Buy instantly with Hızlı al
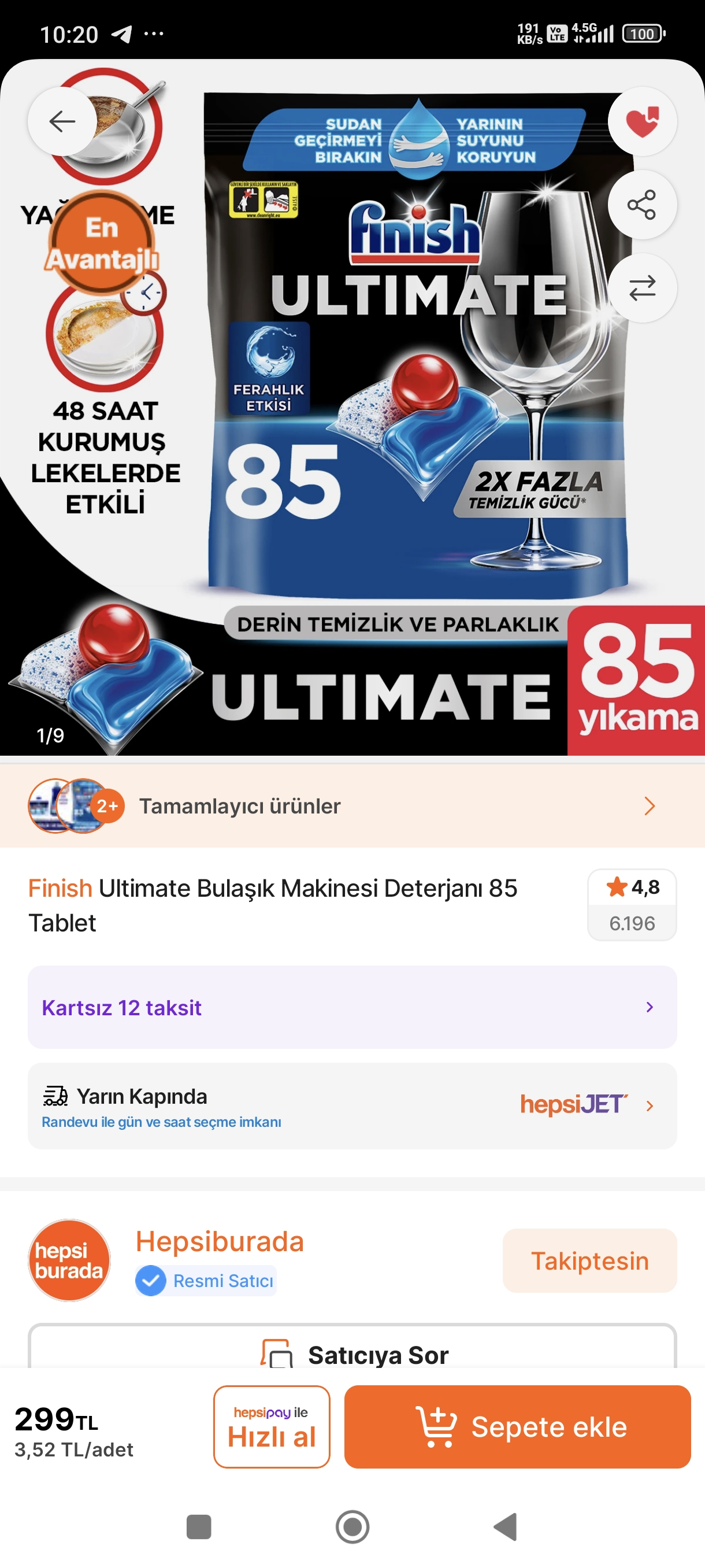The image size is (705, 1568). point(271,1426)
